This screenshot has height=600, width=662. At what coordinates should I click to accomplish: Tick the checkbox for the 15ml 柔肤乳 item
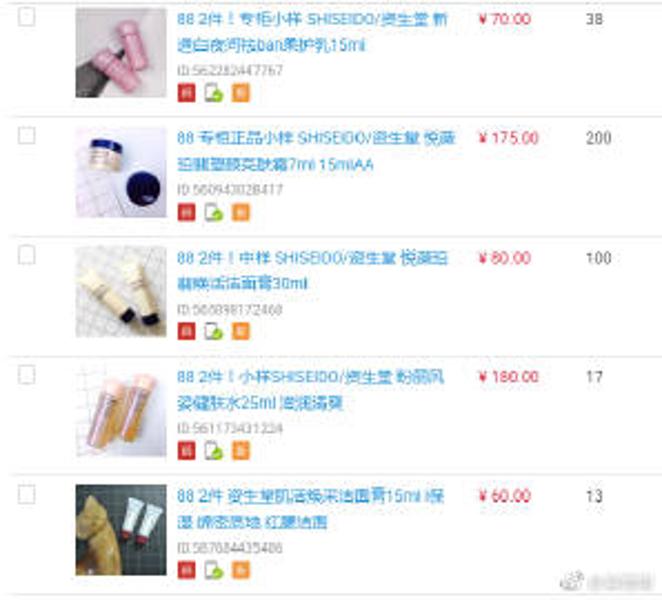tap(27, 17)
